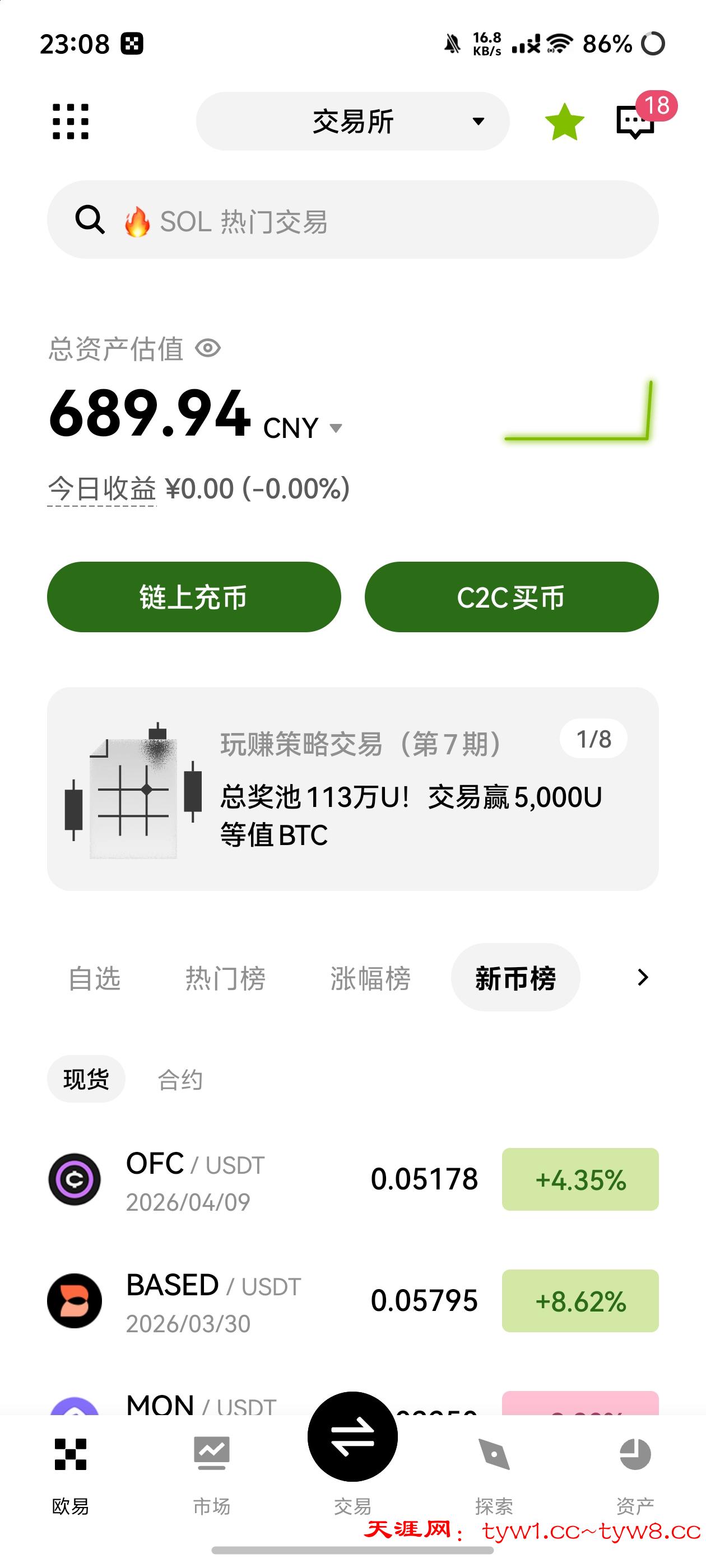This screenshot has height=1568, width=706.
Task: Tap the SOL 热门交易 search box
Action: click(x=352, y=220)
